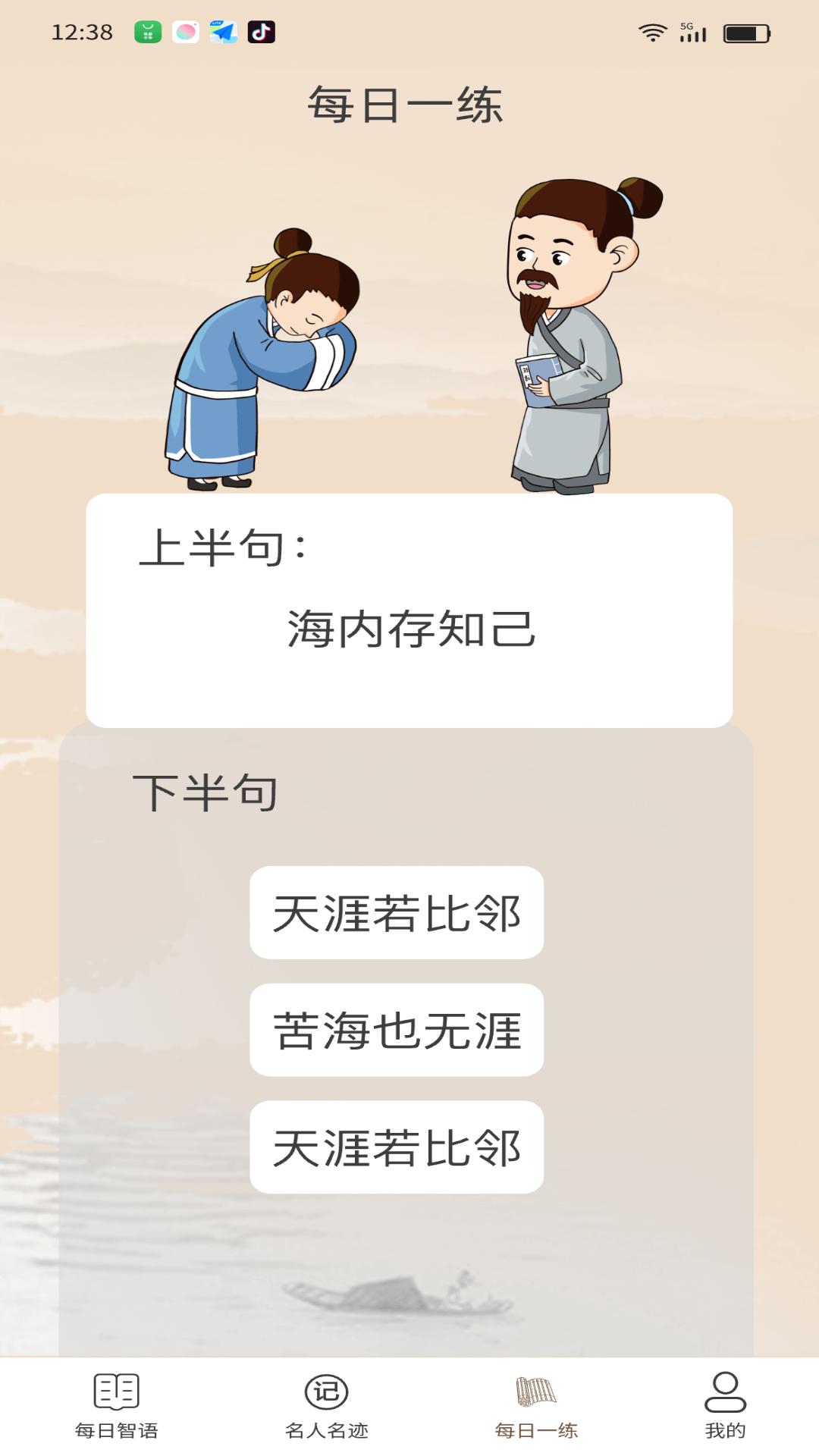The image size is (819, 1456).
Task: Pick the last 天涯若比邻 answer option
Action: pyautogui.click(x=396, y=1147)
